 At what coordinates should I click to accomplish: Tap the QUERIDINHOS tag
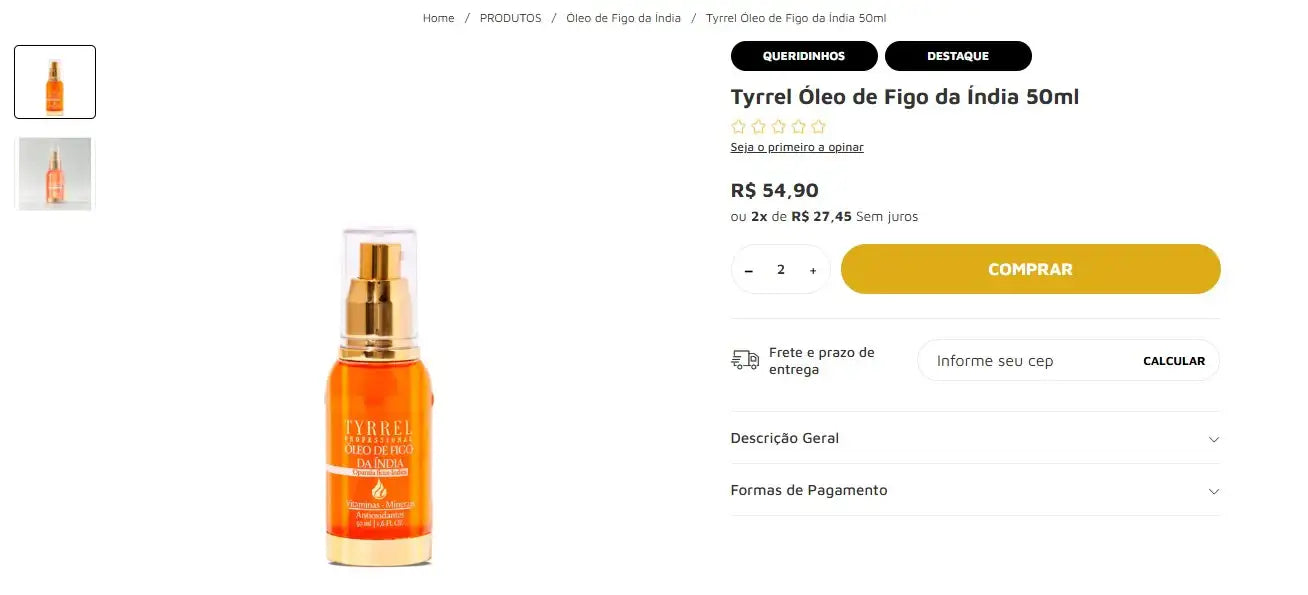pos(803,56)
